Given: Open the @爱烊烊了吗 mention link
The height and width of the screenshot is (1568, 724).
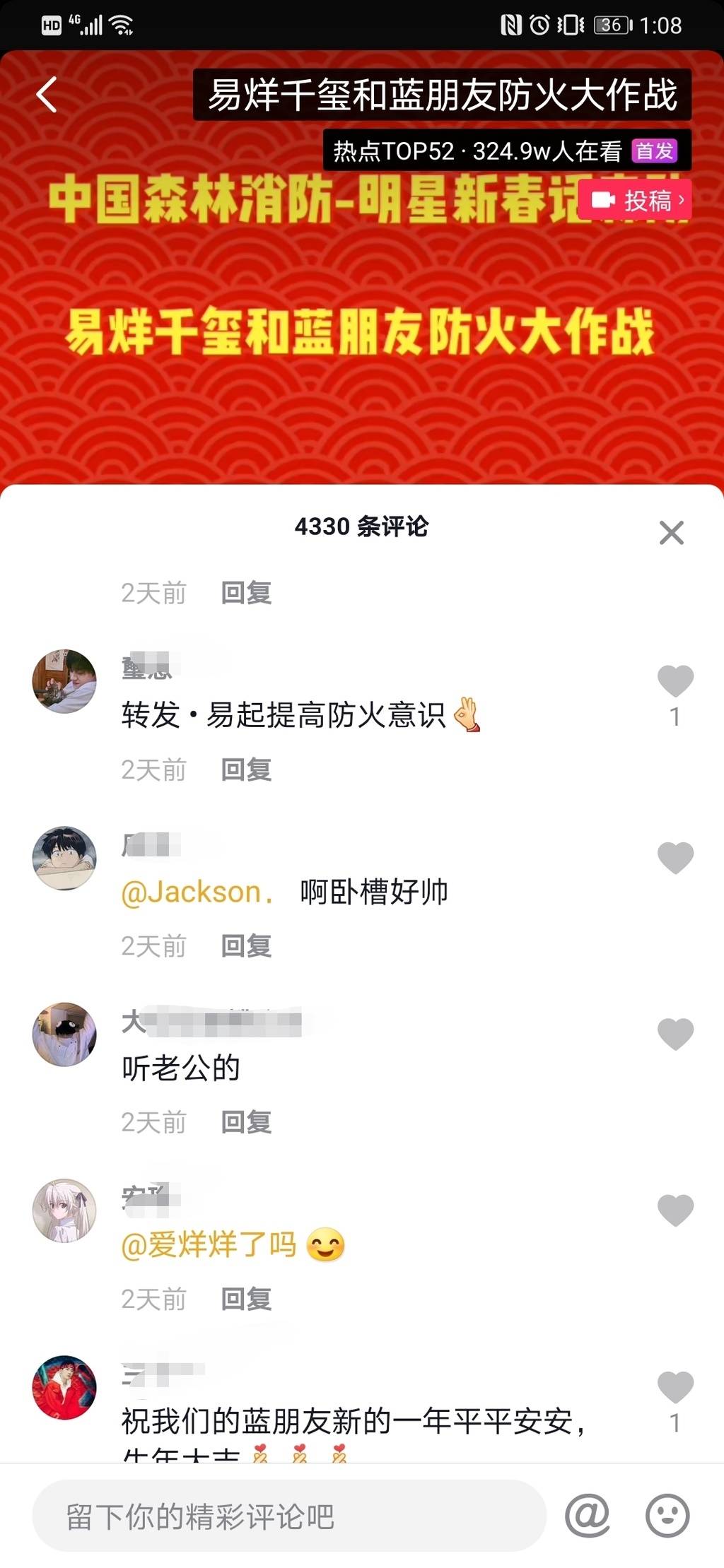Looking at the screenshot, I should coord(209,1245).
